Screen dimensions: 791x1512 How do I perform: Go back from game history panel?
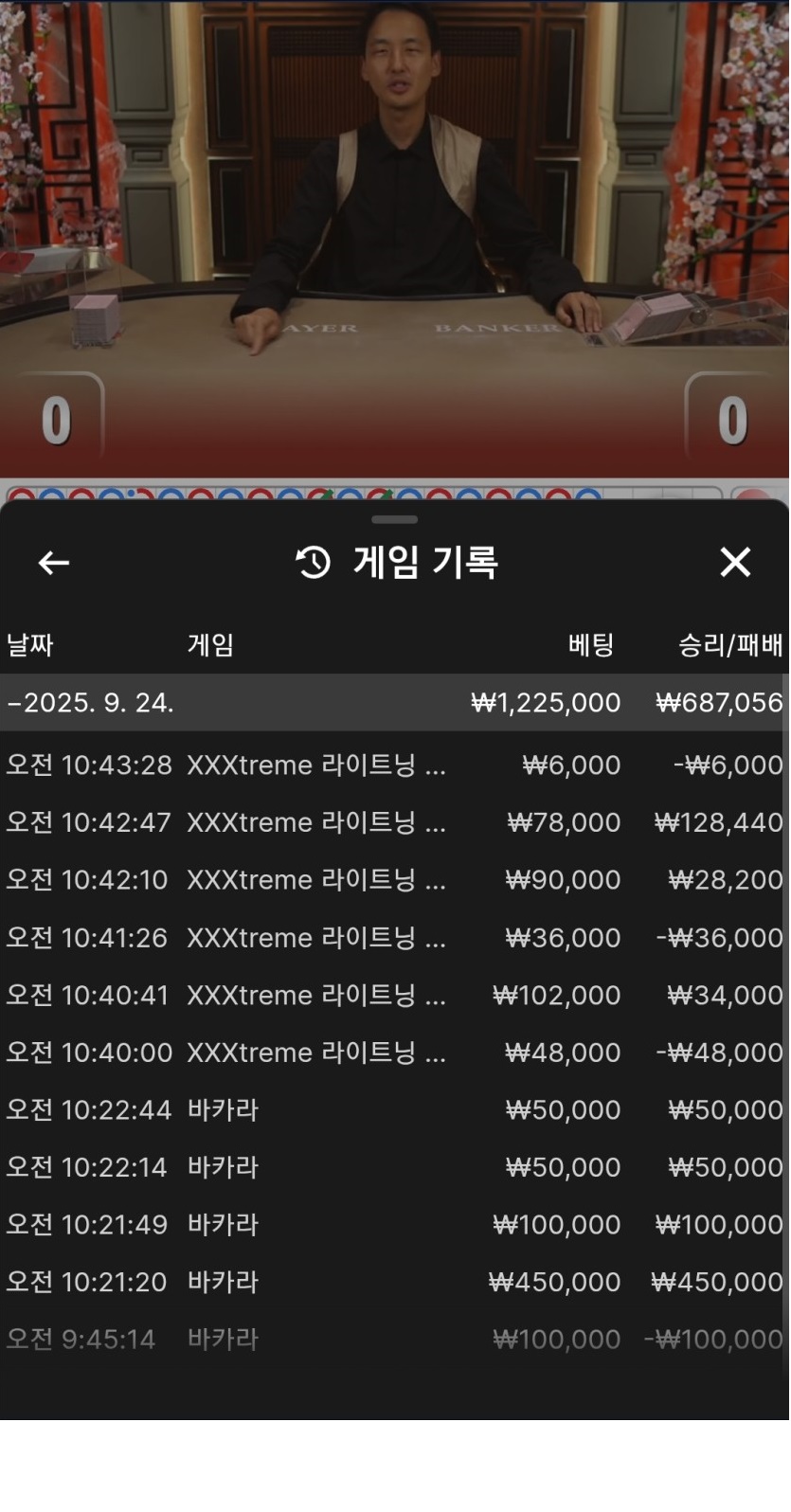[54, 563]
